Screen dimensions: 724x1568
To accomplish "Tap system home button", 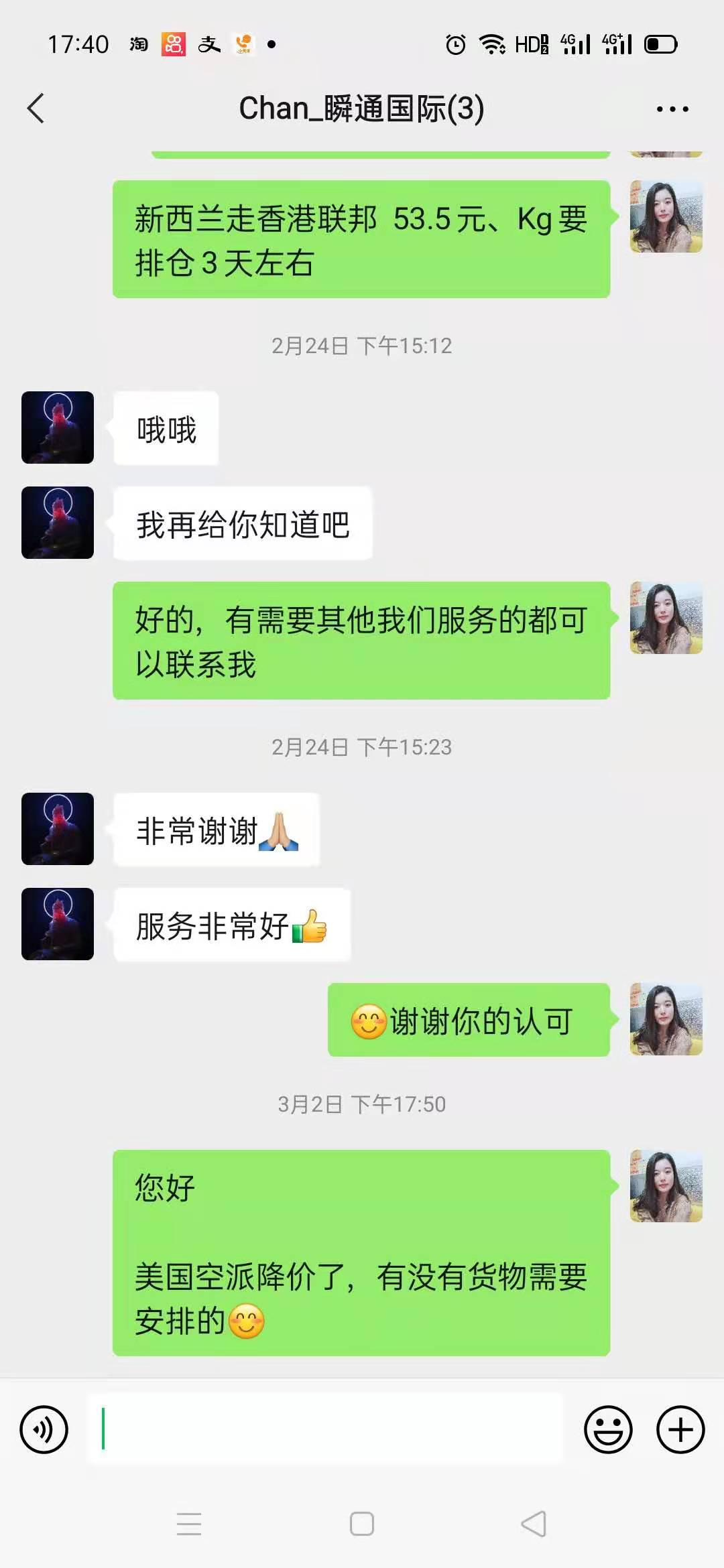I will 362,1524.
